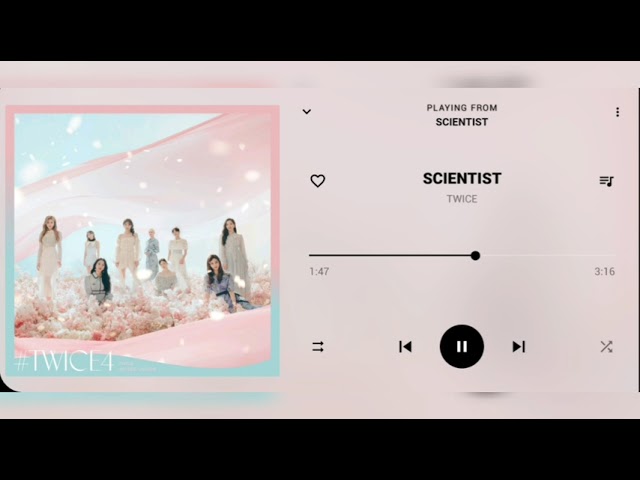
Task: Open the play queue icon
Action: click(606, 181)
